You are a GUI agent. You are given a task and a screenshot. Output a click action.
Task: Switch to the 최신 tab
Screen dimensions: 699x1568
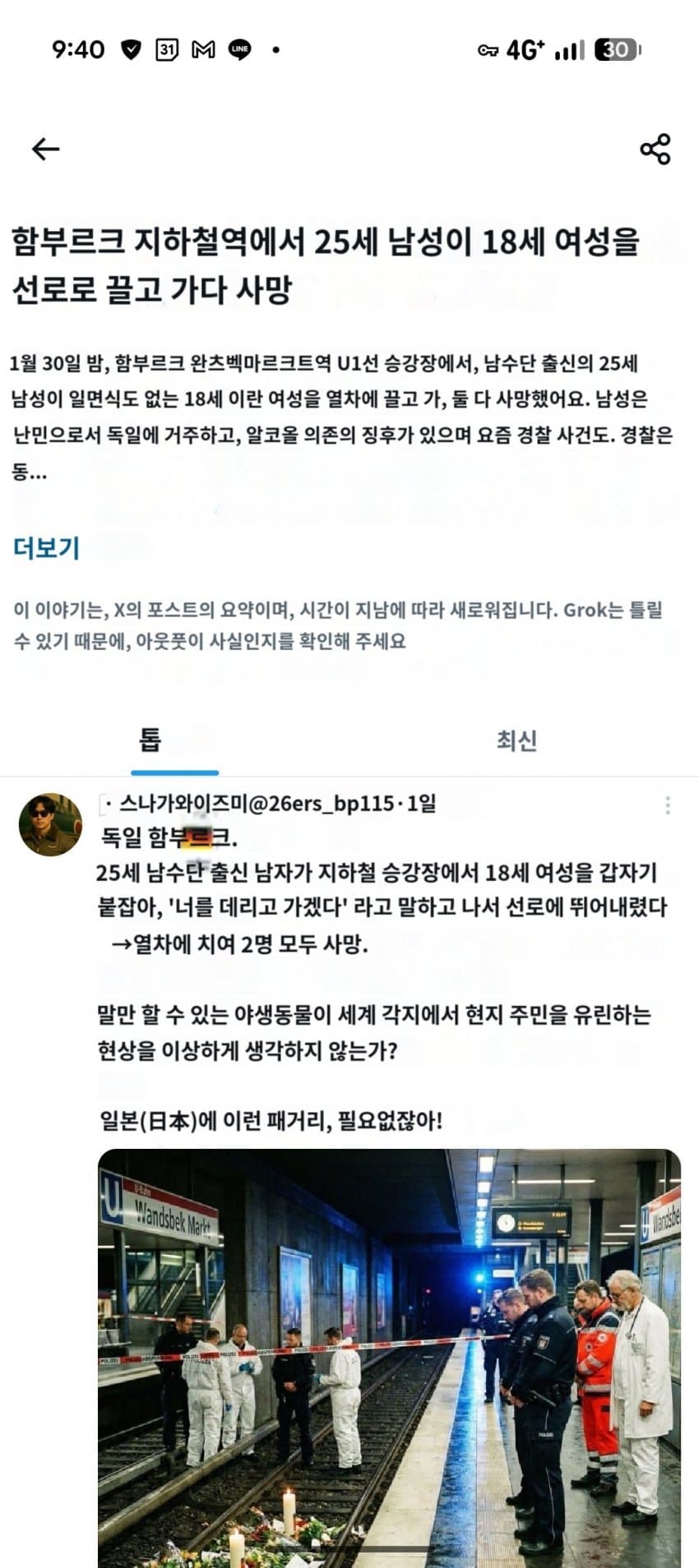(x=516, y=740)
